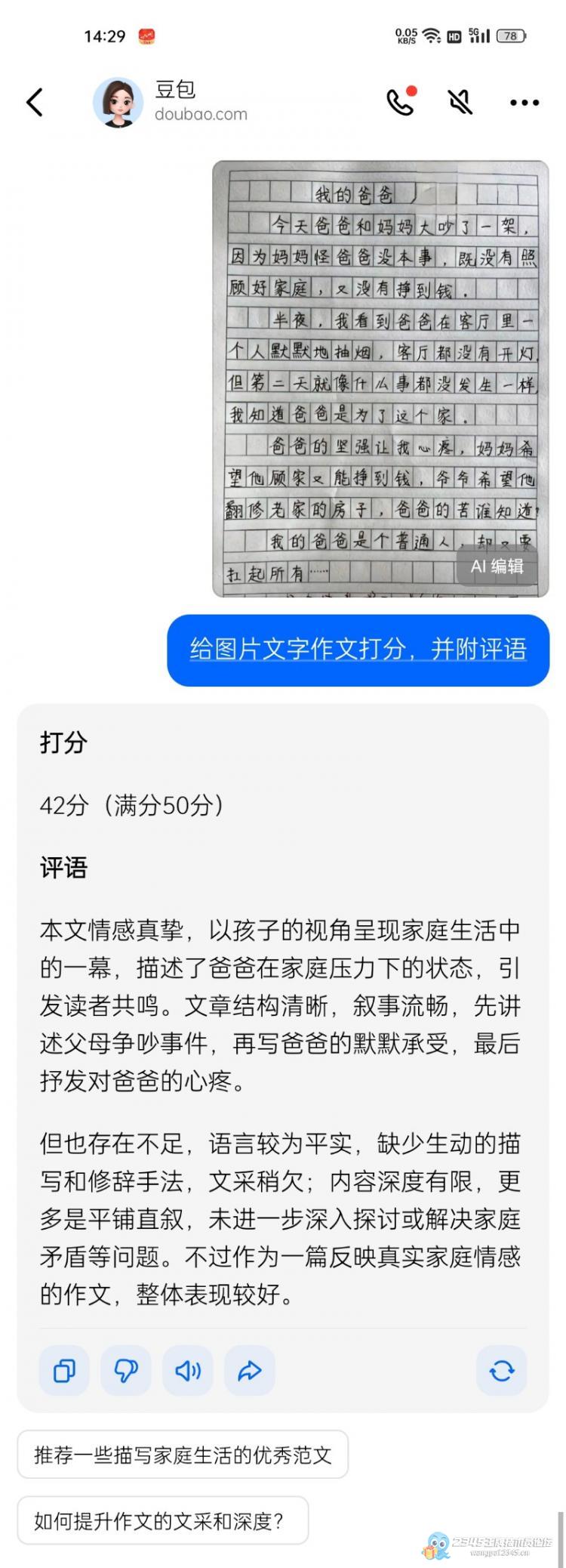
Task: Open the sent essay photo
Action: 380,363
